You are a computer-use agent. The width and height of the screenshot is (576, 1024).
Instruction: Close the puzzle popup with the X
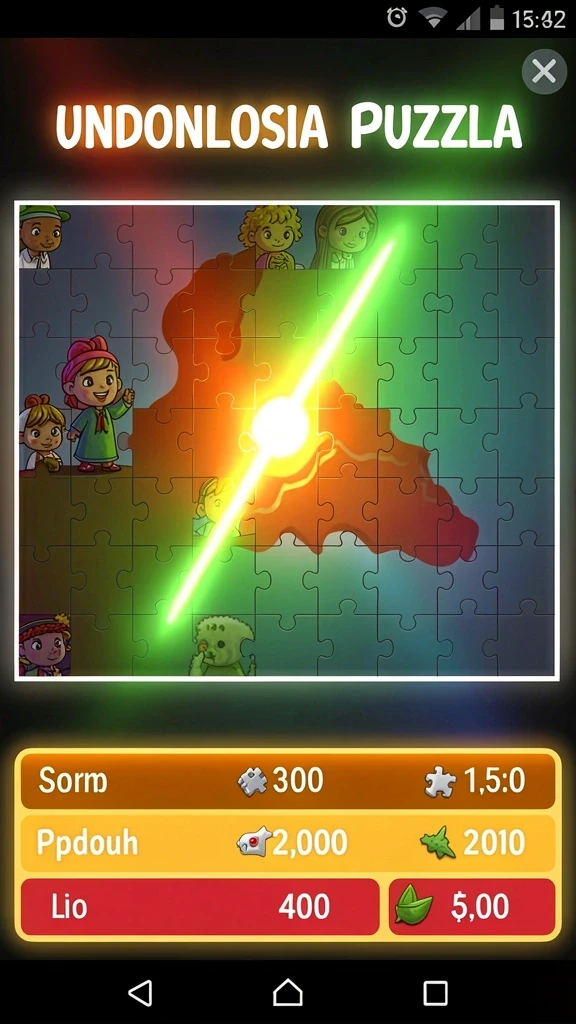click(x=544, y=71)
